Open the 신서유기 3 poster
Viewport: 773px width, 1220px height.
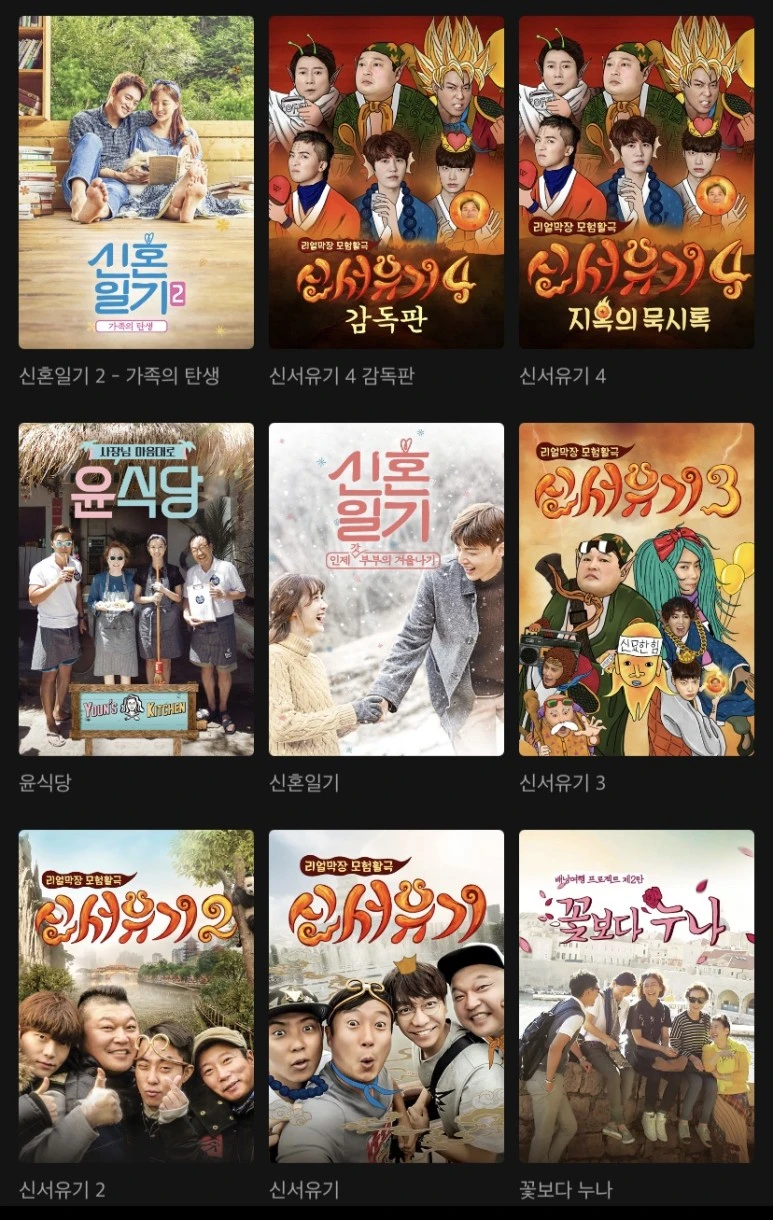[636, 589]
